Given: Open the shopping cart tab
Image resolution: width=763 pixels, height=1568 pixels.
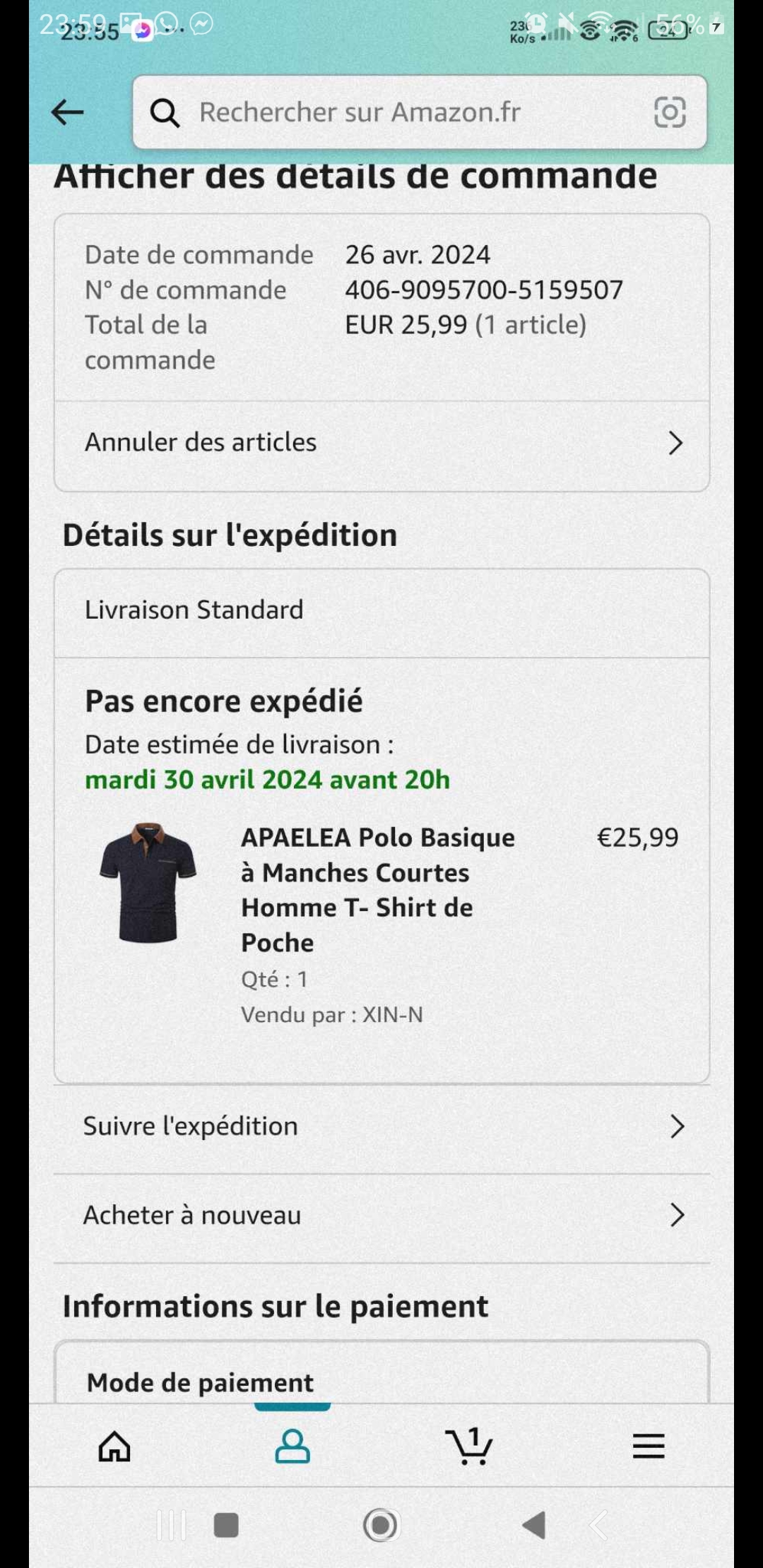Looking at the screenshot, I should click(x=469, y=1447).
